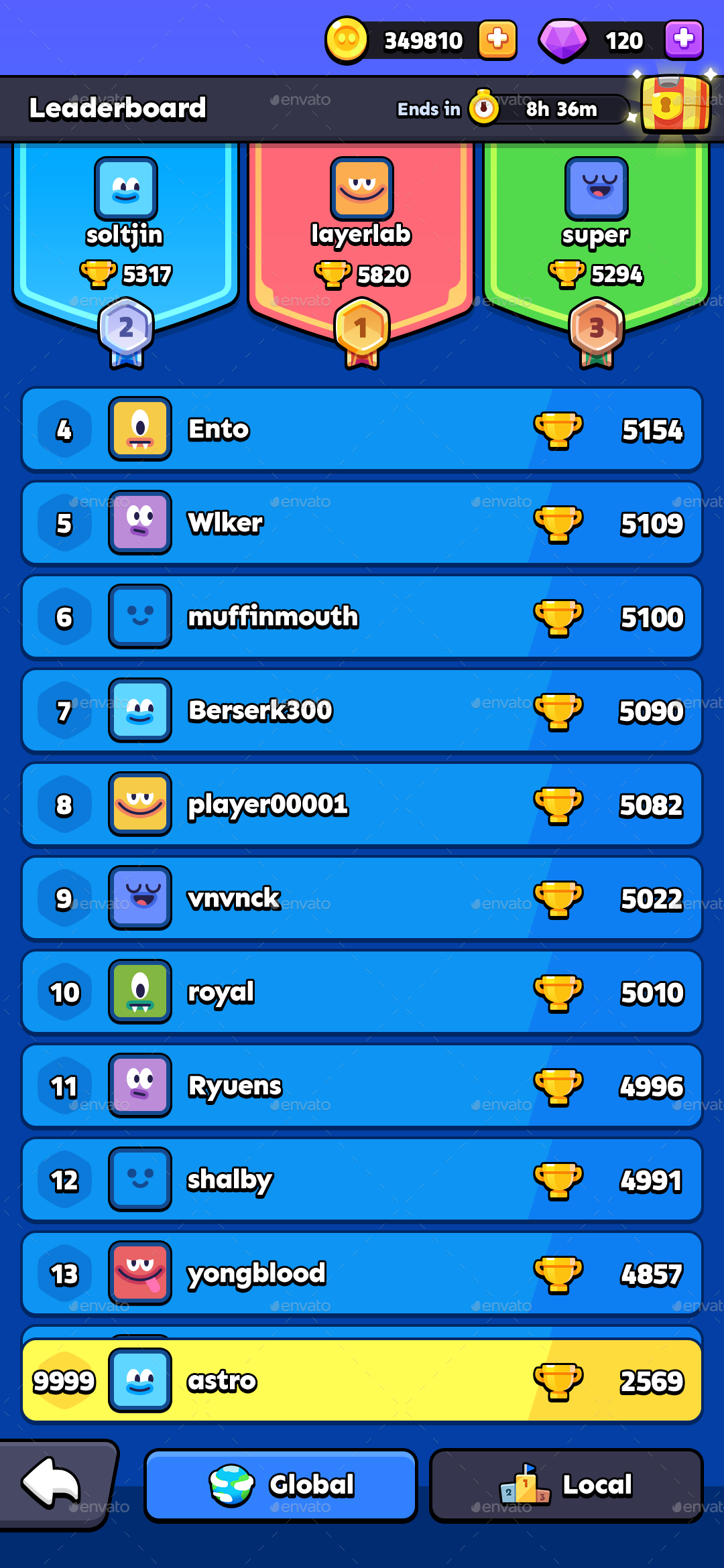Open vnvnck's leaderboard row
Viewport: 724px width, 1568px height.
click(x=362, y=899)
